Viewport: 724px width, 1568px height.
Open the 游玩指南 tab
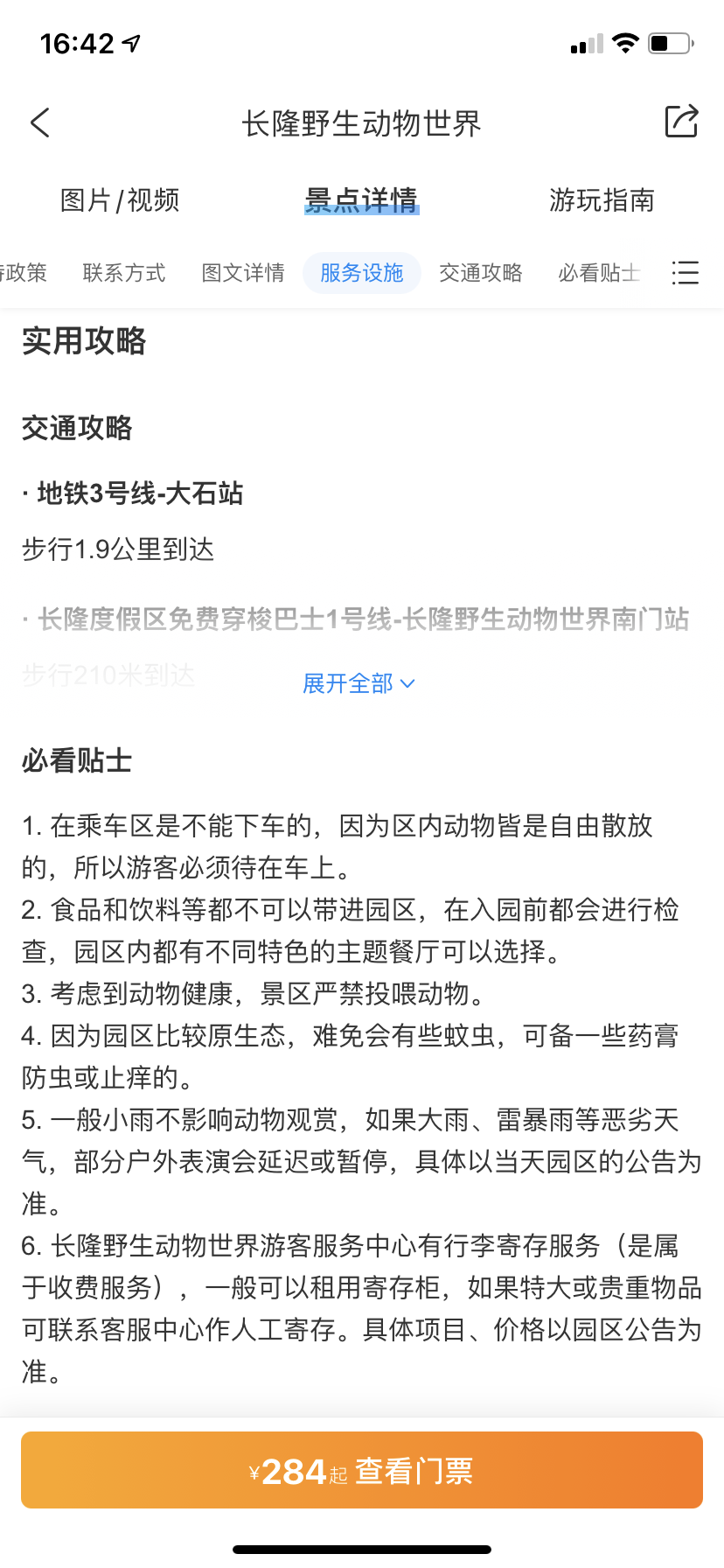602,200
